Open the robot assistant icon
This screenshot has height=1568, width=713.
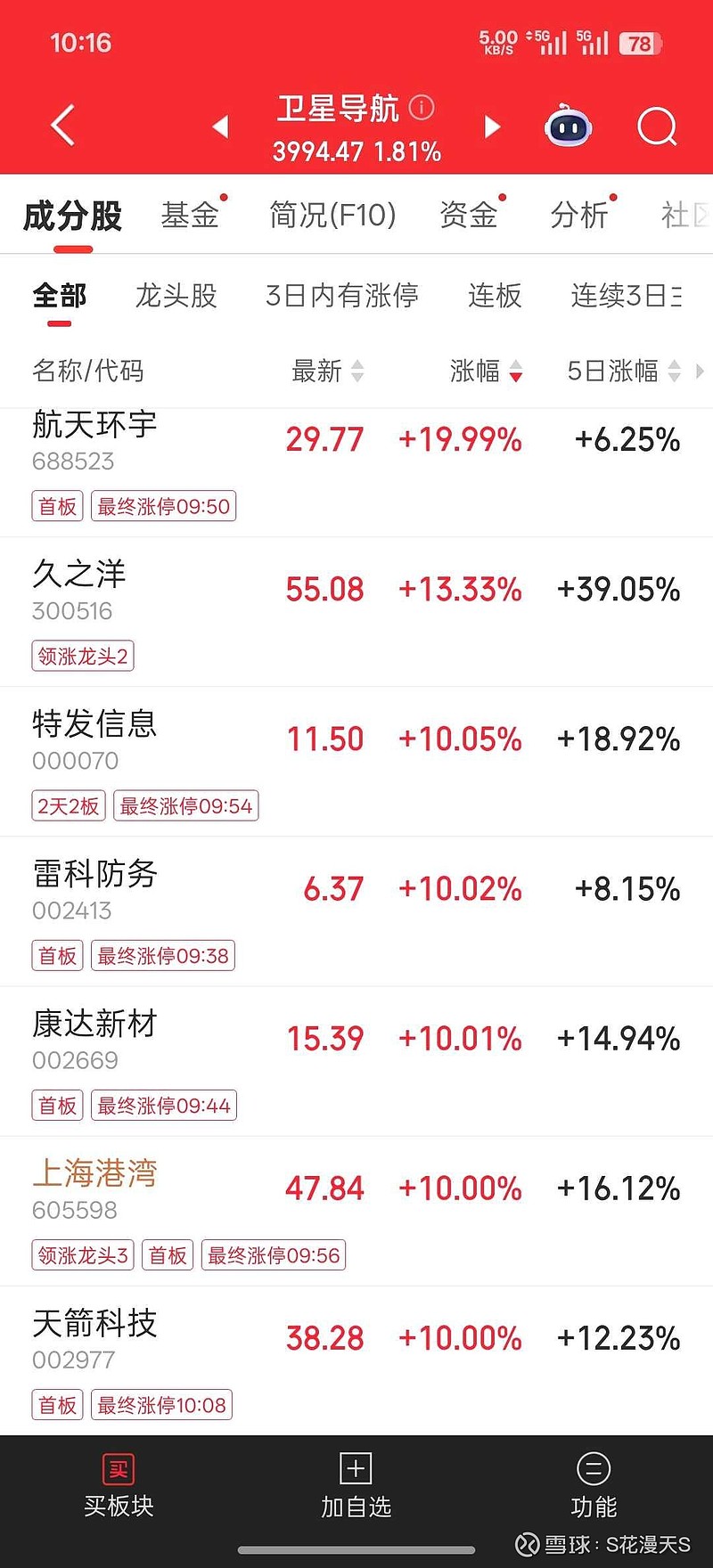568,127
